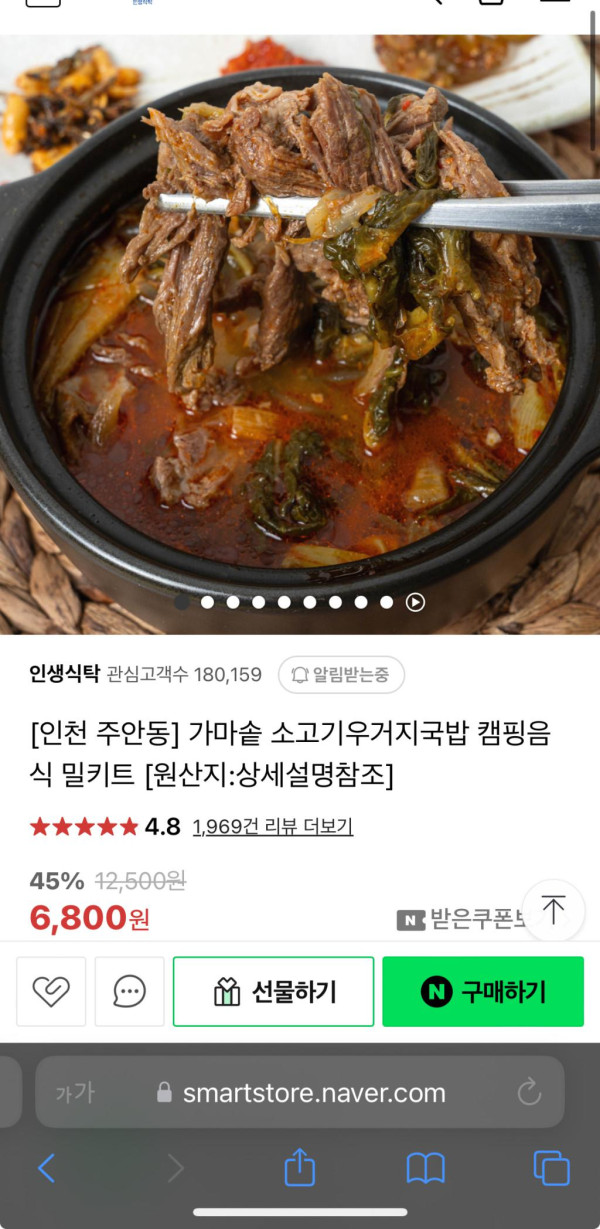The width and height of the screenshot is (600, 1229).
Task: Share this page from Safari toolbar
Action: point(299,1167)
